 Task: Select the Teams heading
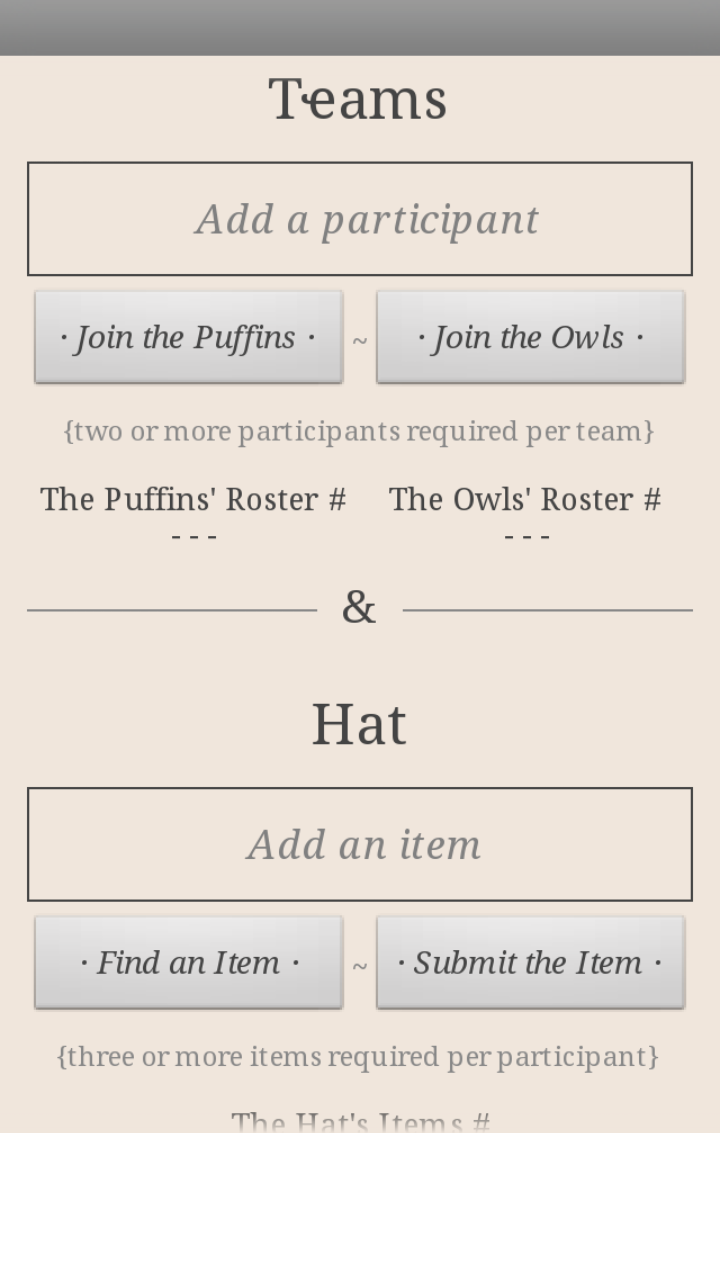coord(358,97)
